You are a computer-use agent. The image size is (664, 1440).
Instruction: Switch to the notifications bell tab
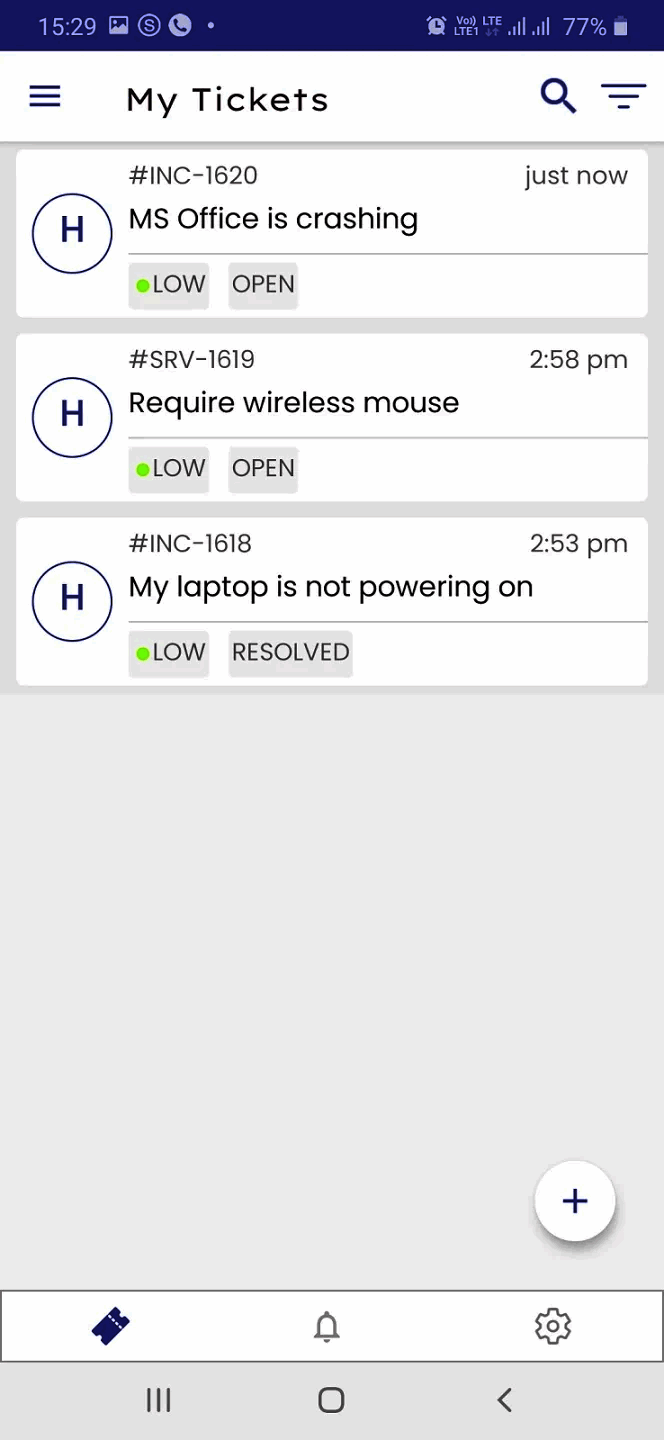[327, 1326]
